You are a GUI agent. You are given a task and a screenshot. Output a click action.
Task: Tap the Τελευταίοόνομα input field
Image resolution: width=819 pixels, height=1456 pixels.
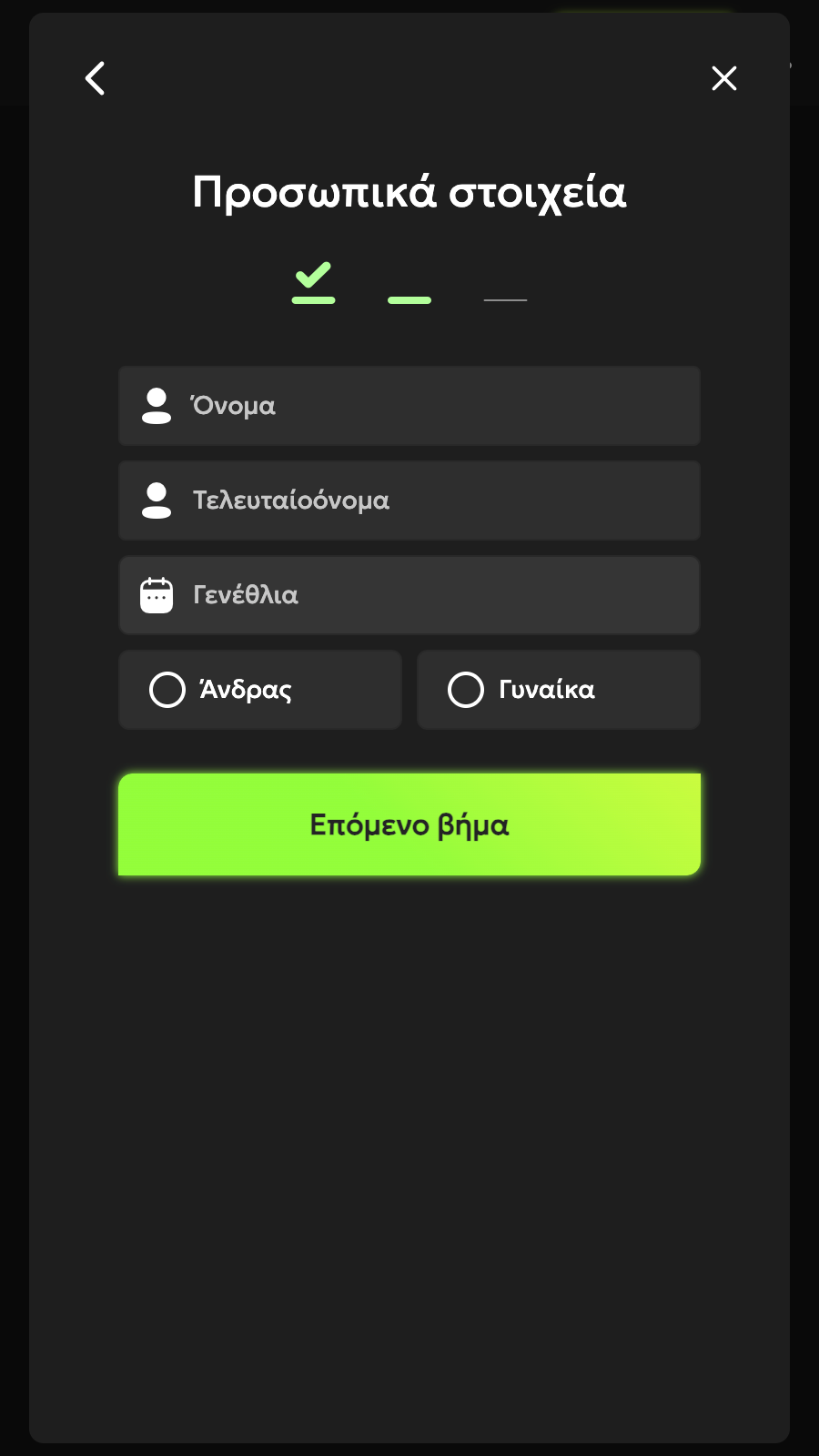[409, 500]
